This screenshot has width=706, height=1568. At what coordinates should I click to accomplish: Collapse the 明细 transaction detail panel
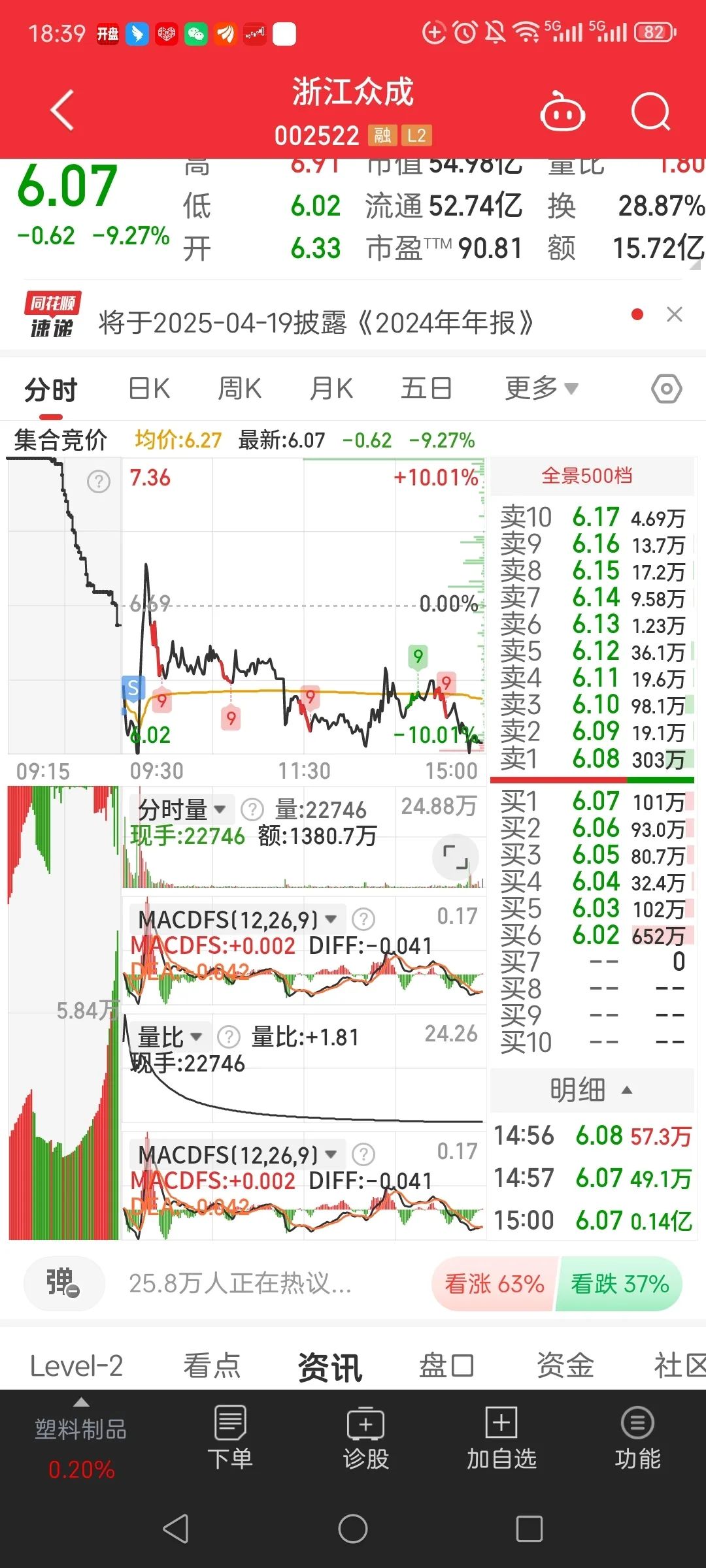point(592,1088)
